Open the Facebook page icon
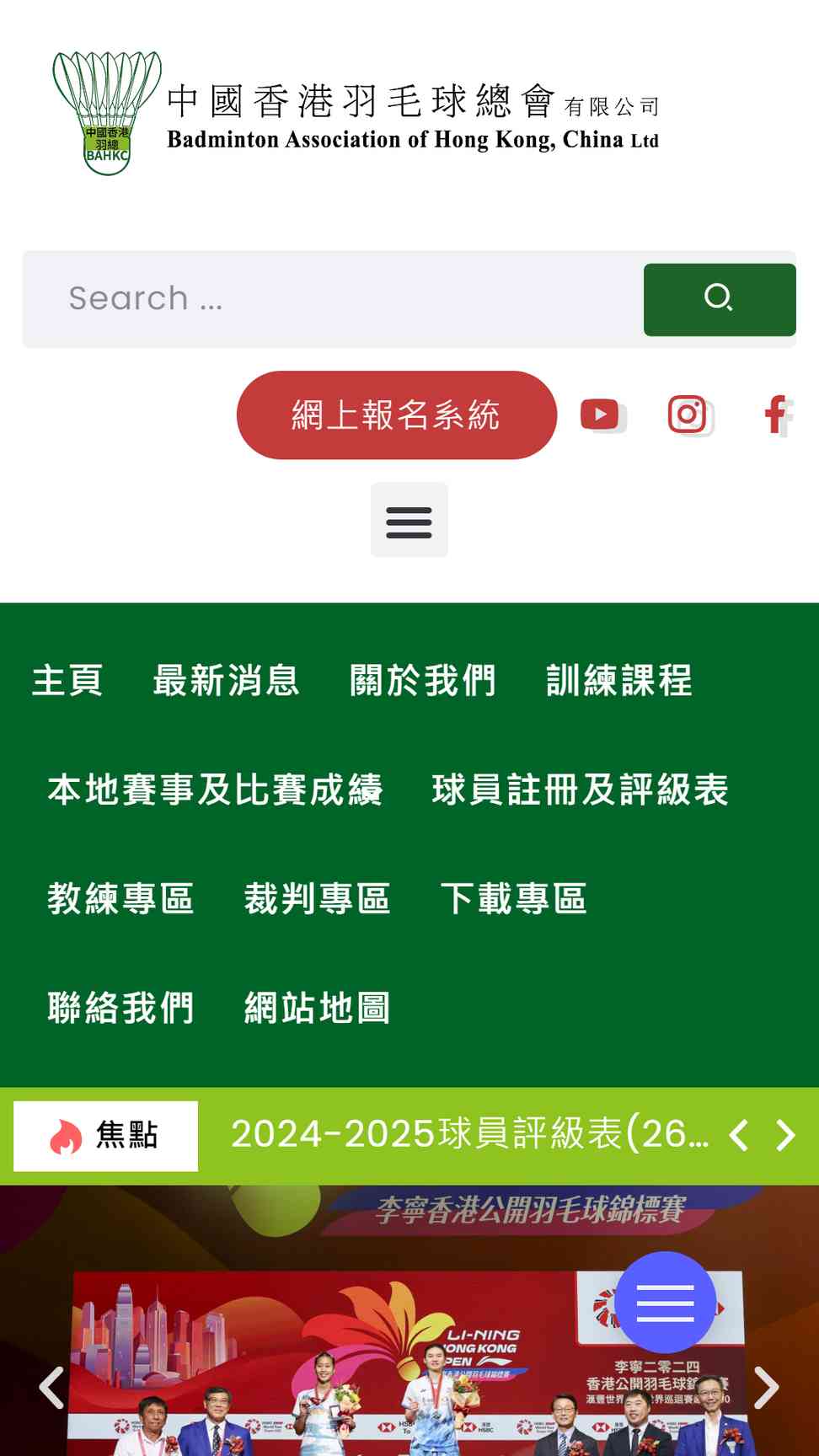This screenshot has height=1456, width=819. pos(776,415)
